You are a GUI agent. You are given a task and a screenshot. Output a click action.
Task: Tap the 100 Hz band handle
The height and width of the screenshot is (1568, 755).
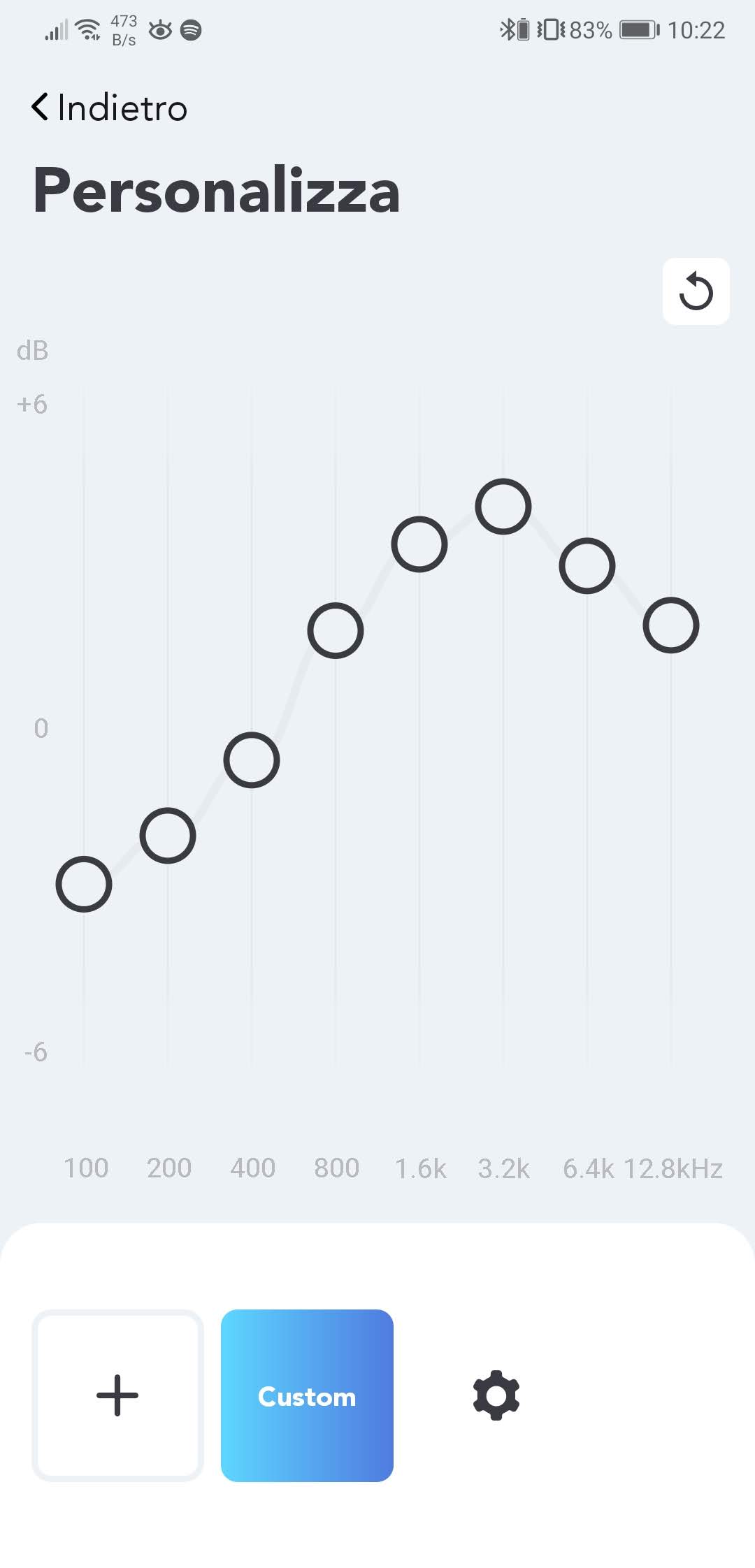click(84, 884)
